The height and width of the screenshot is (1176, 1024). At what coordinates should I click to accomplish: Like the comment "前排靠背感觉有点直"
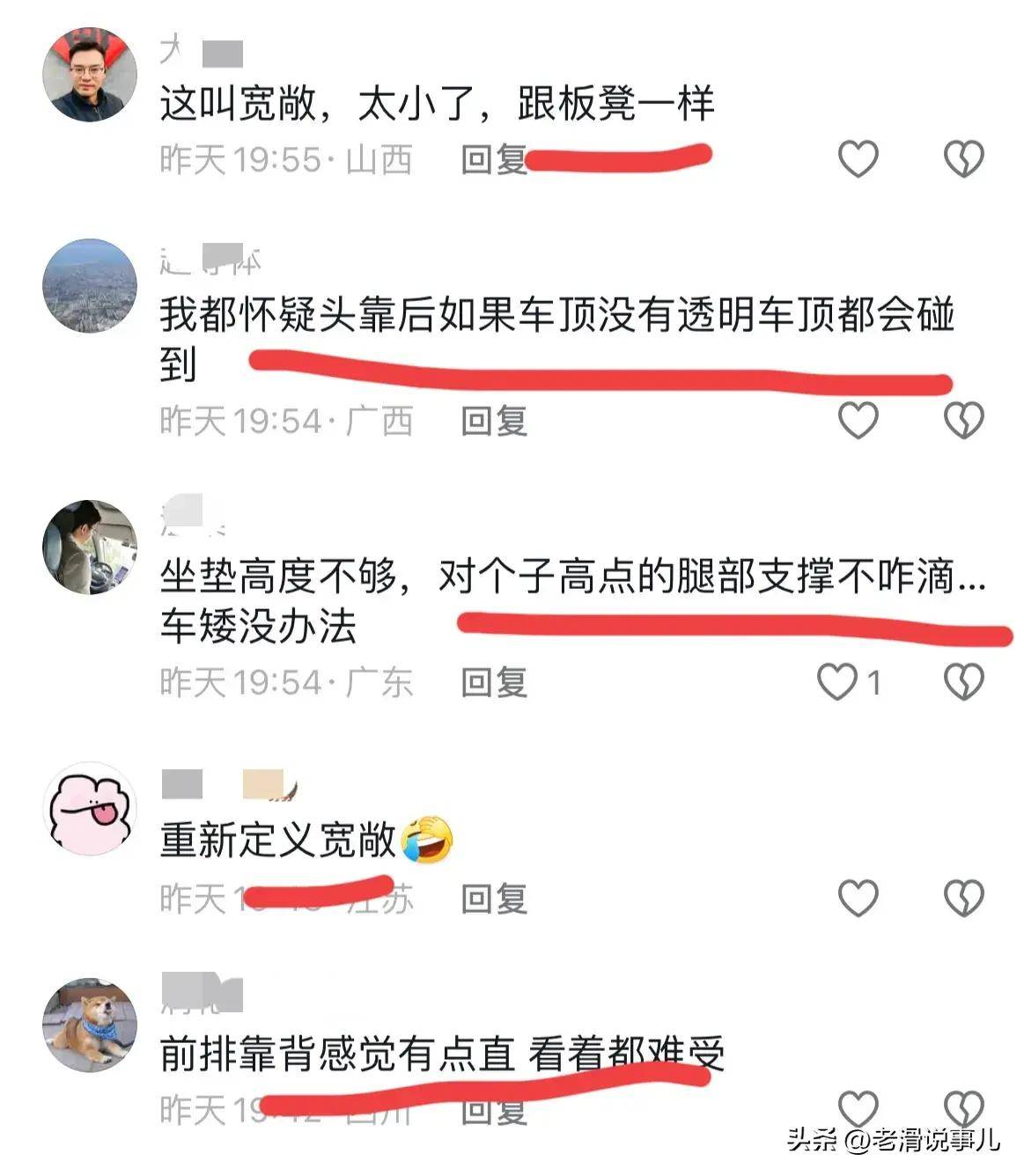tap(858, 1108)
